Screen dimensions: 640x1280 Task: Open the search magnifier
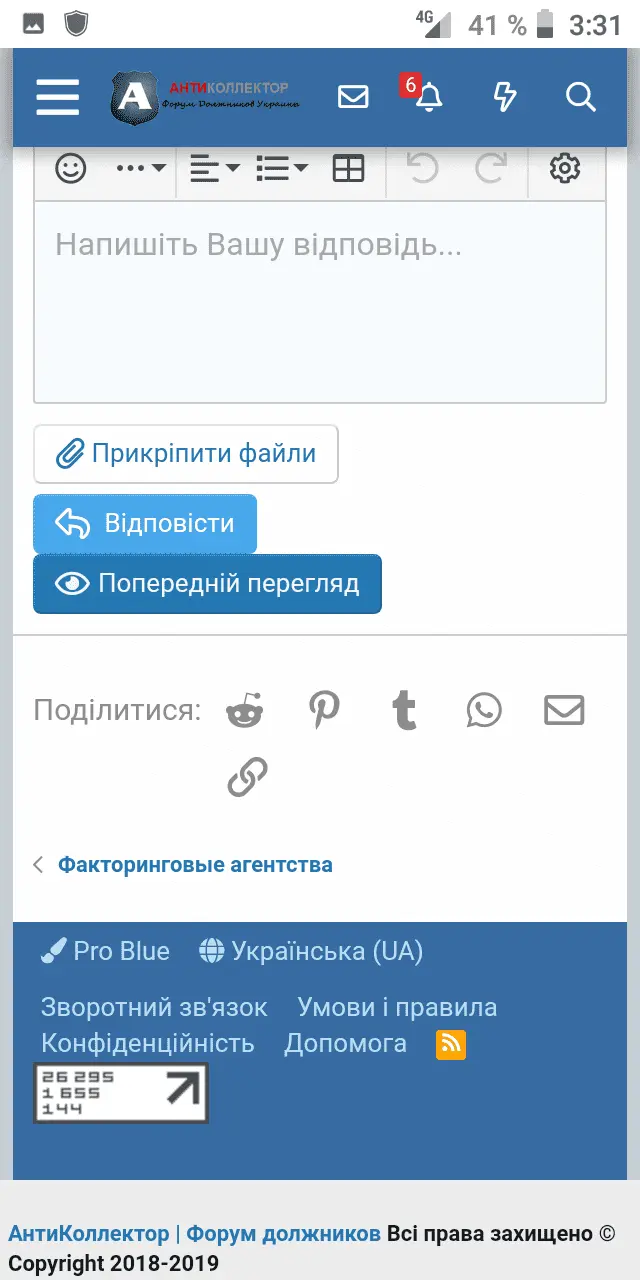[x=581, y=97]
